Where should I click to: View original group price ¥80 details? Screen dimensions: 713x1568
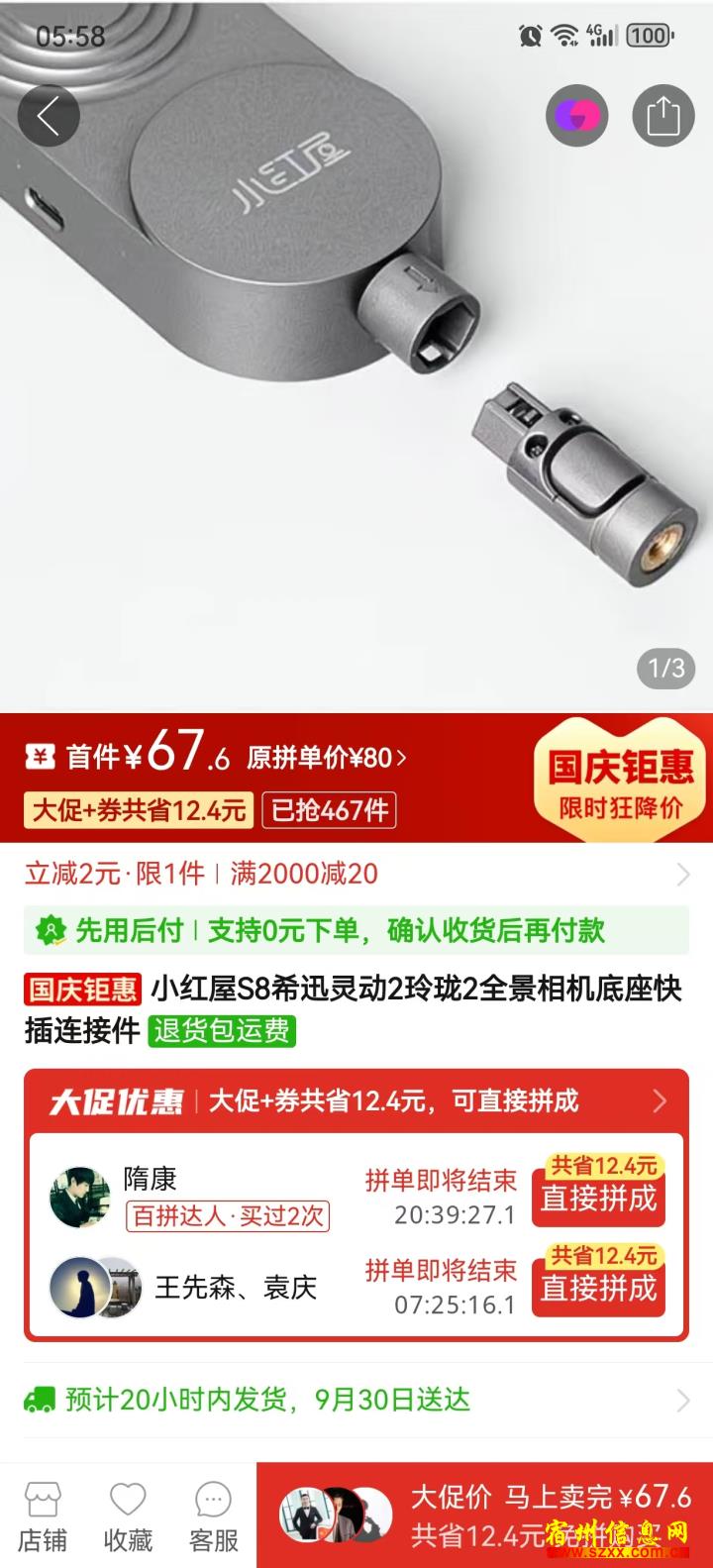tap(327, 759)
